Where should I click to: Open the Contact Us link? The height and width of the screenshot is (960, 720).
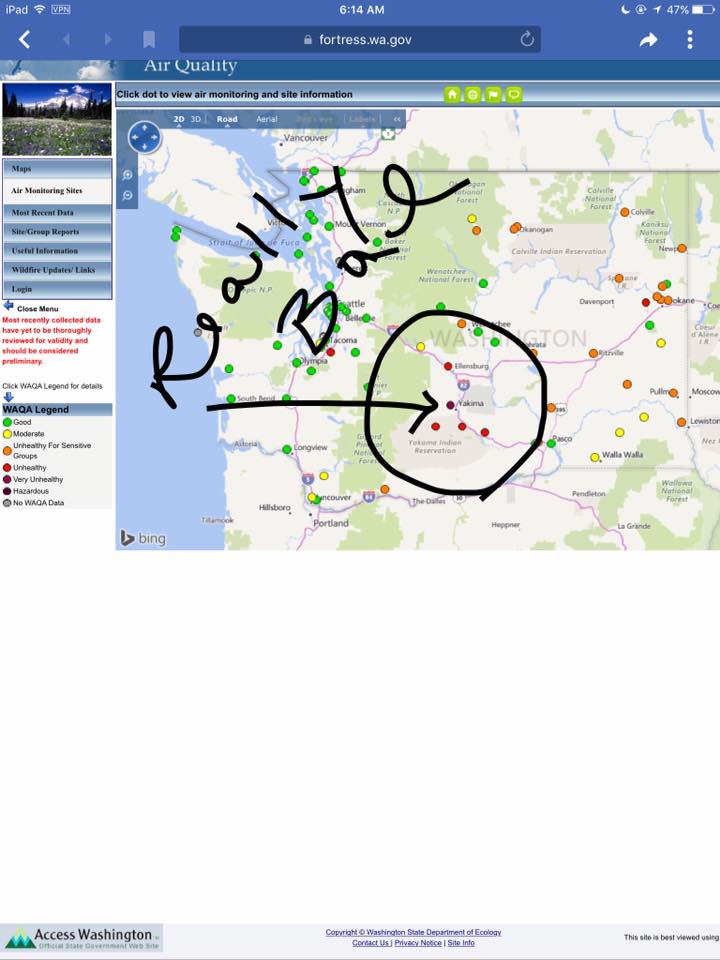tap(371, 943)
